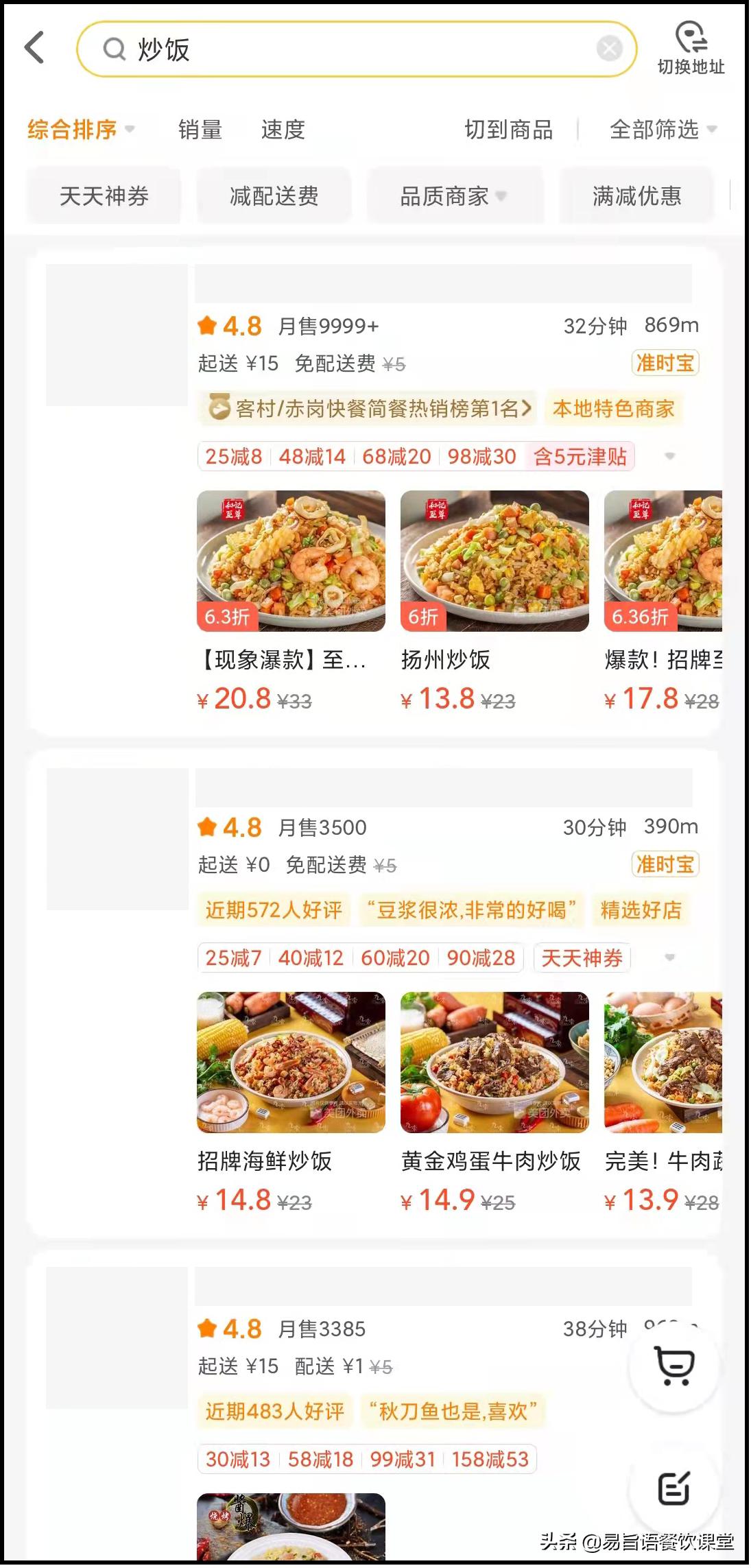This screenshot has height=1568, width=751.
Task: Open 切换地址 to switch delivery address
Action: (692, 49)
